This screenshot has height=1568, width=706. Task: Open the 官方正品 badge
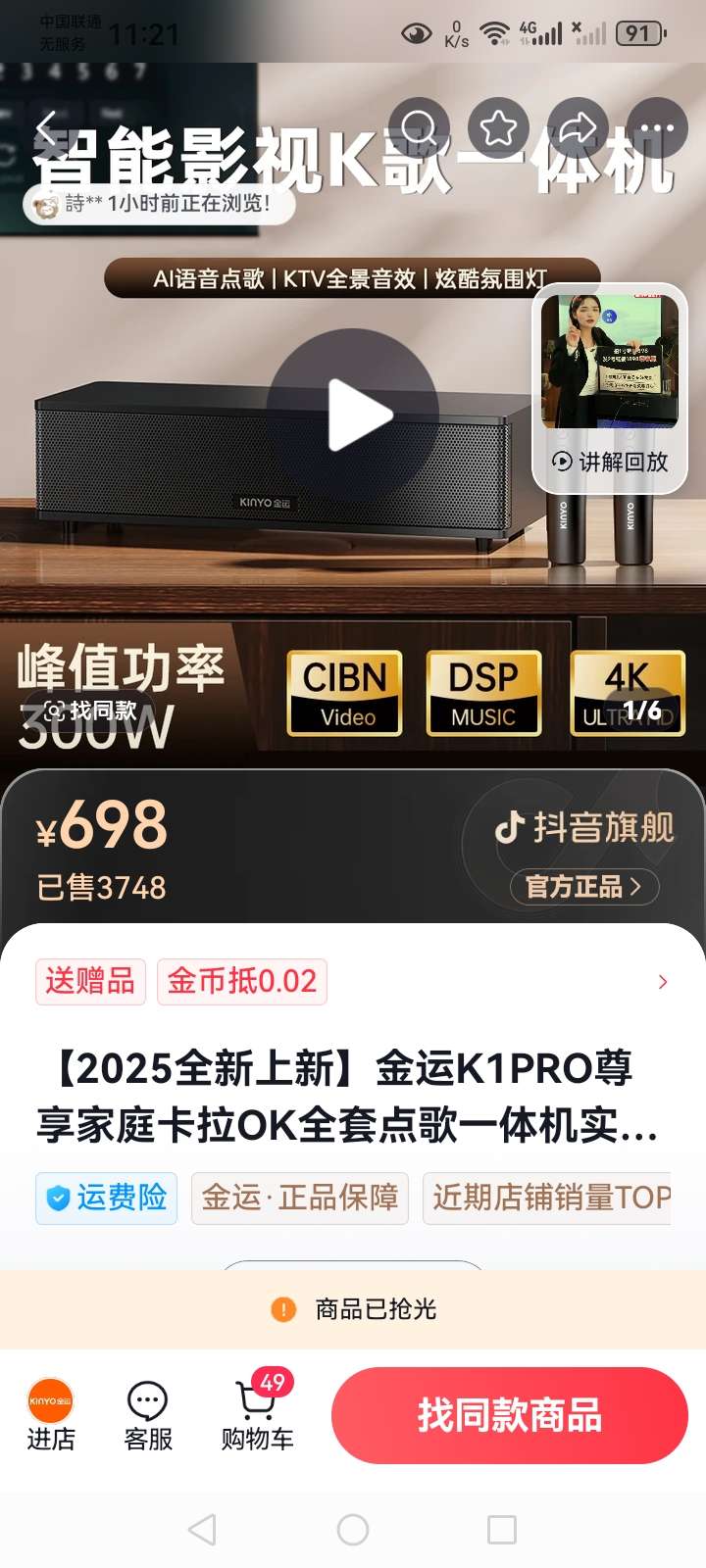[584, 887]
